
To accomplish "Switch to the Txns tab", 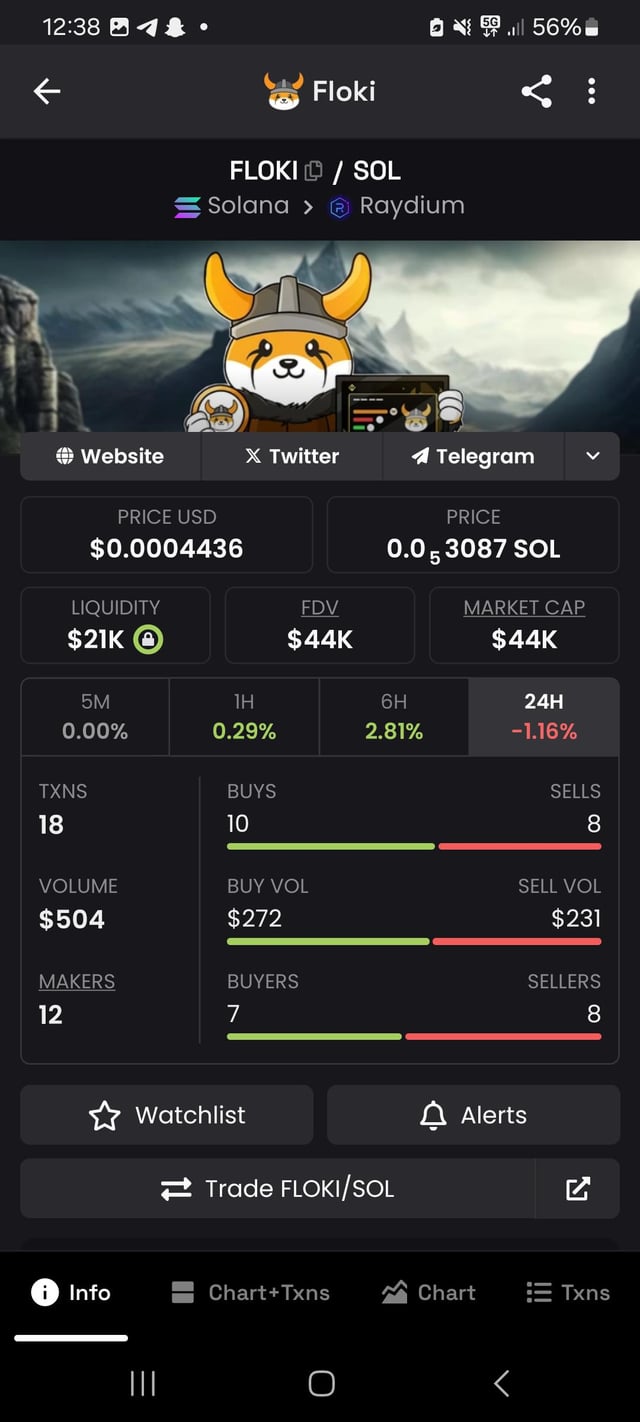I will 568,1292.
